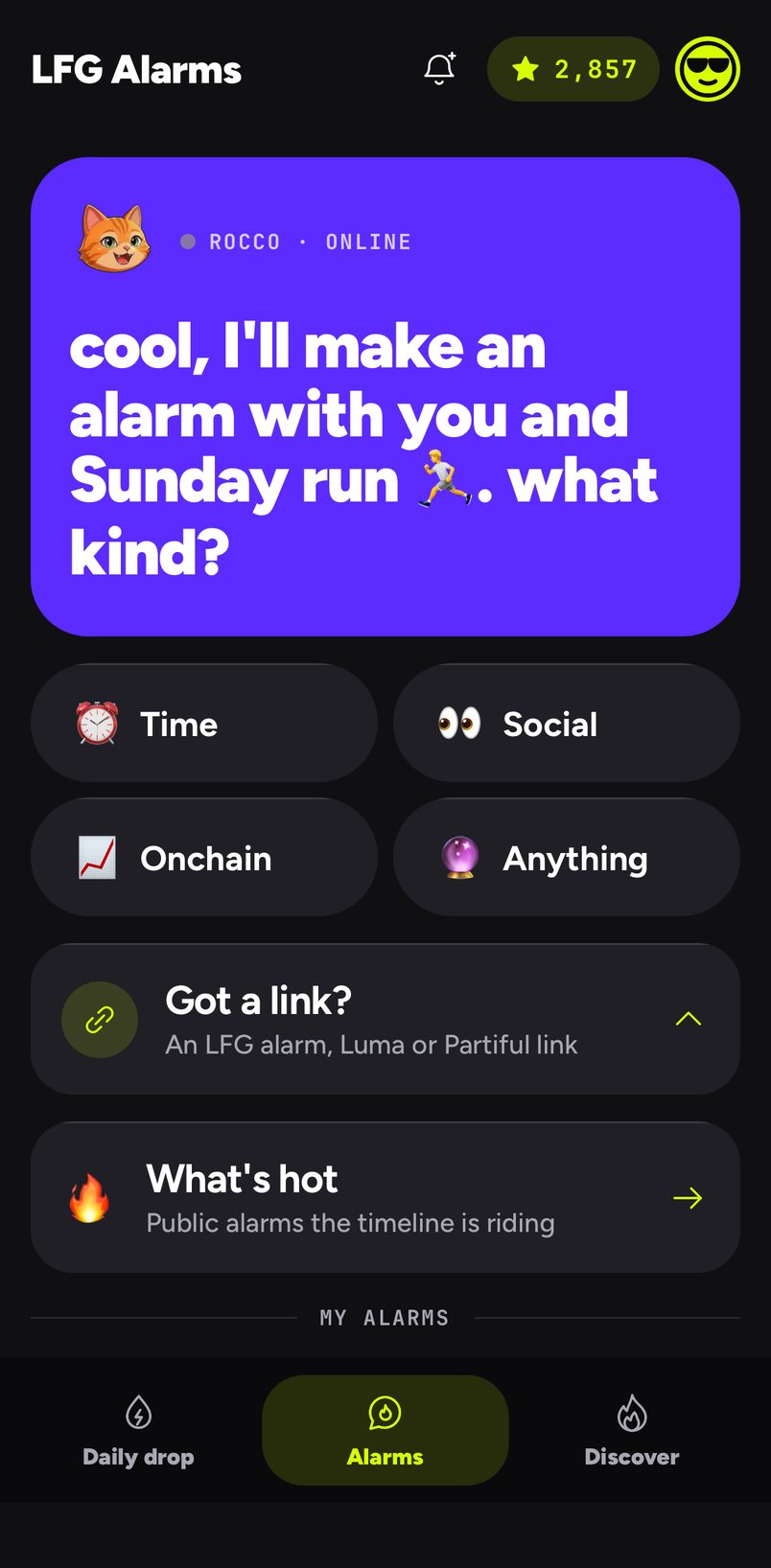The height and width of the screenshot is (1568, 771).
Task: Choose the Social alarm type
Action: click(x=567, y=724)
